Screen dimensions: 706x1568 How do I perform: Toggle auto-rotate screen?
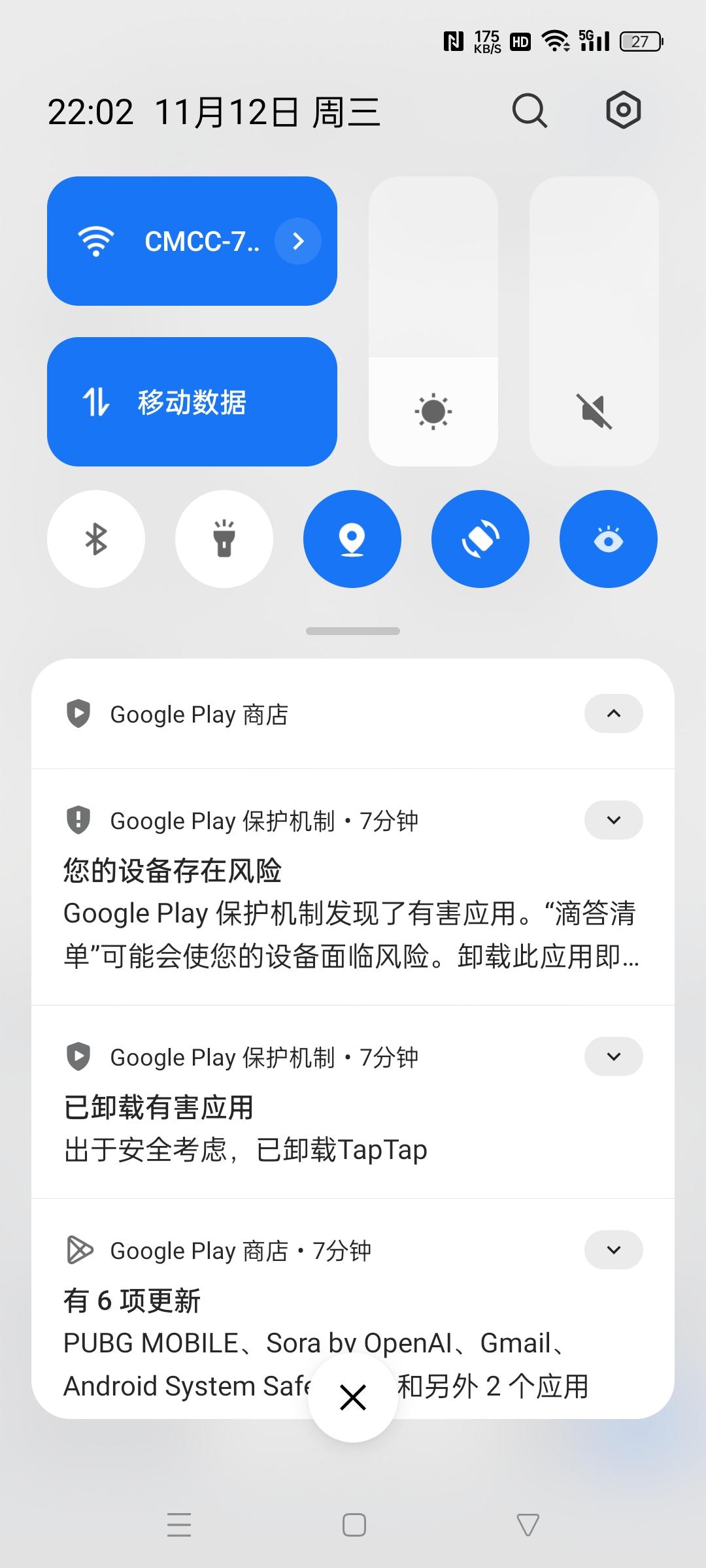(x=480, y=539)
